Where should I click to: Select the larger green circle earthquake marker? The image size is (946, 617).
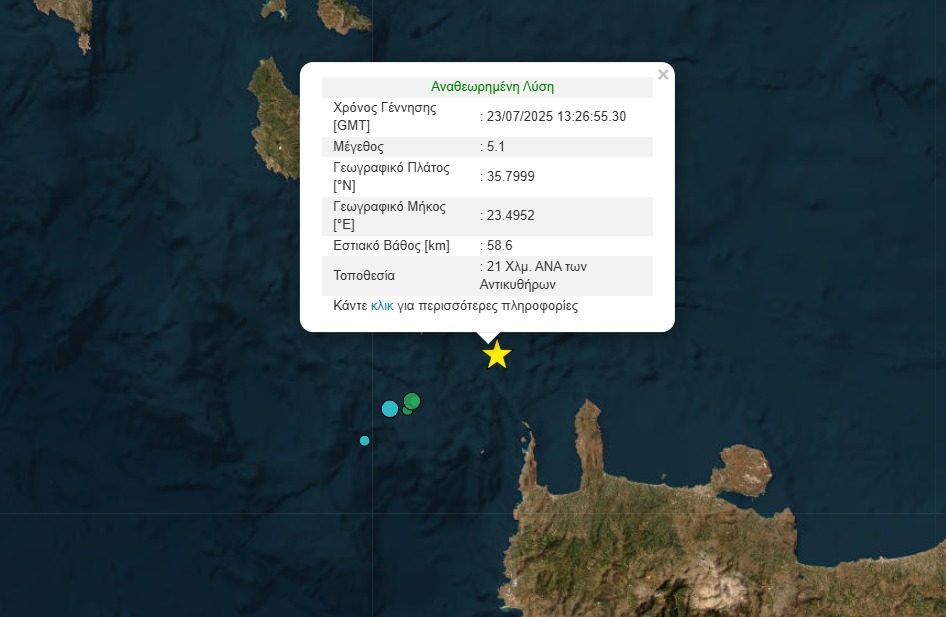(x=412, y=401)
